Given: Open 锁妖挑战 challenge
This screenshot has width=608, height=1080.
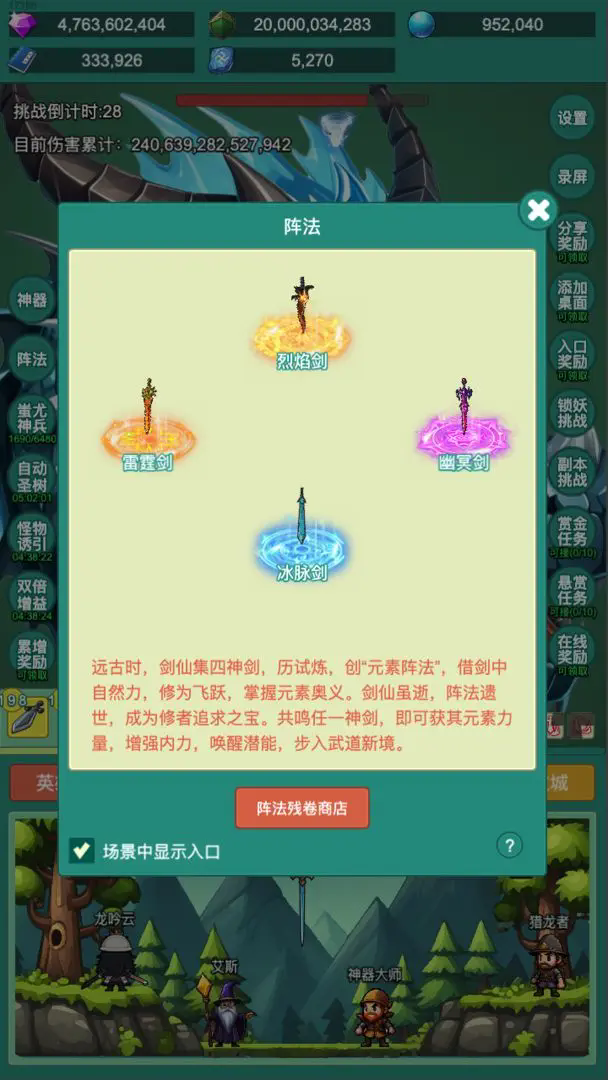Looking at the screenshot, I should coord(572,412).
